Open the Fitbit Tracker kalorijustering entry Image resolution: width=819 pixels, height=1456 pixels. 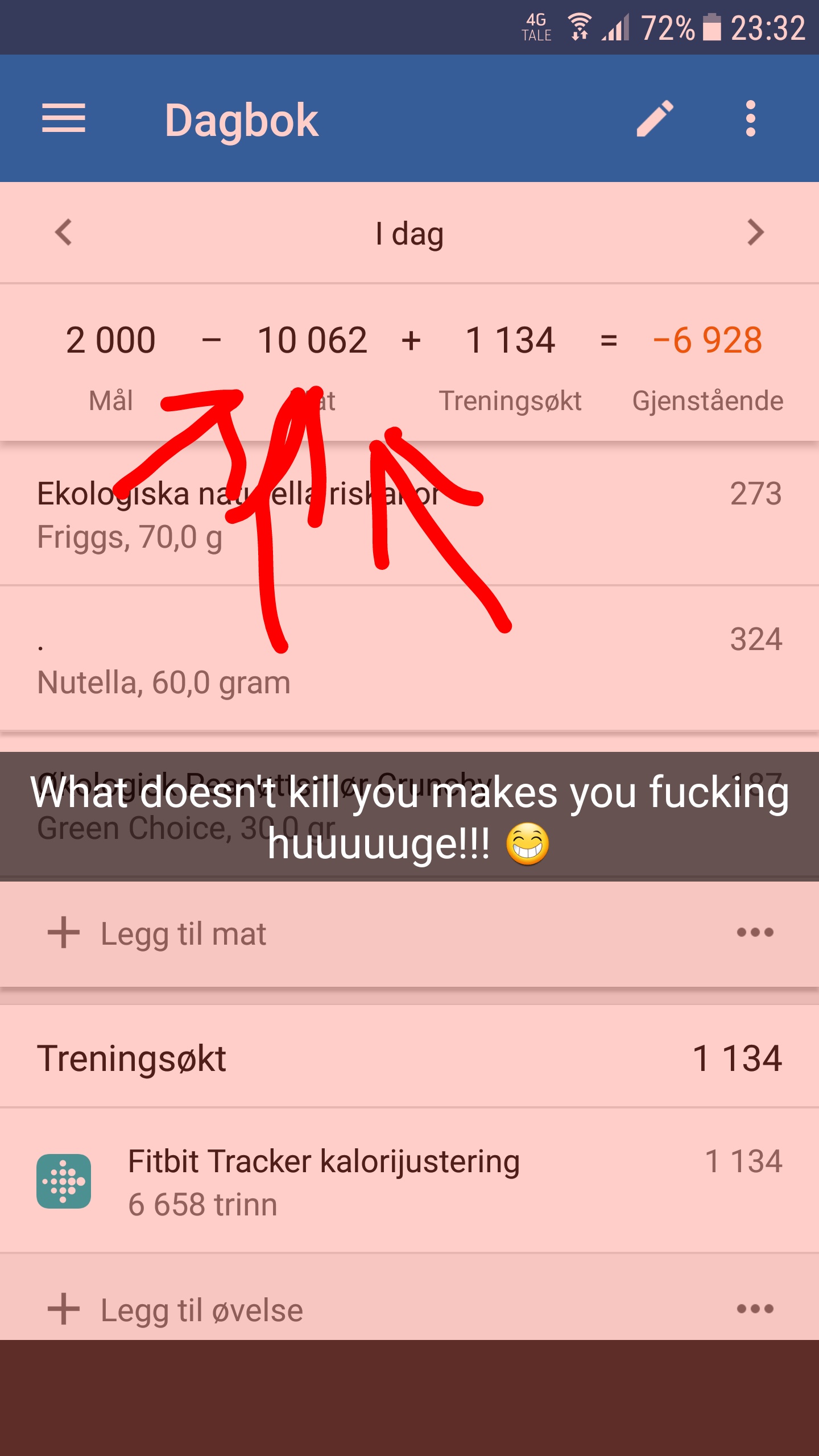(x=409, y=1181)
